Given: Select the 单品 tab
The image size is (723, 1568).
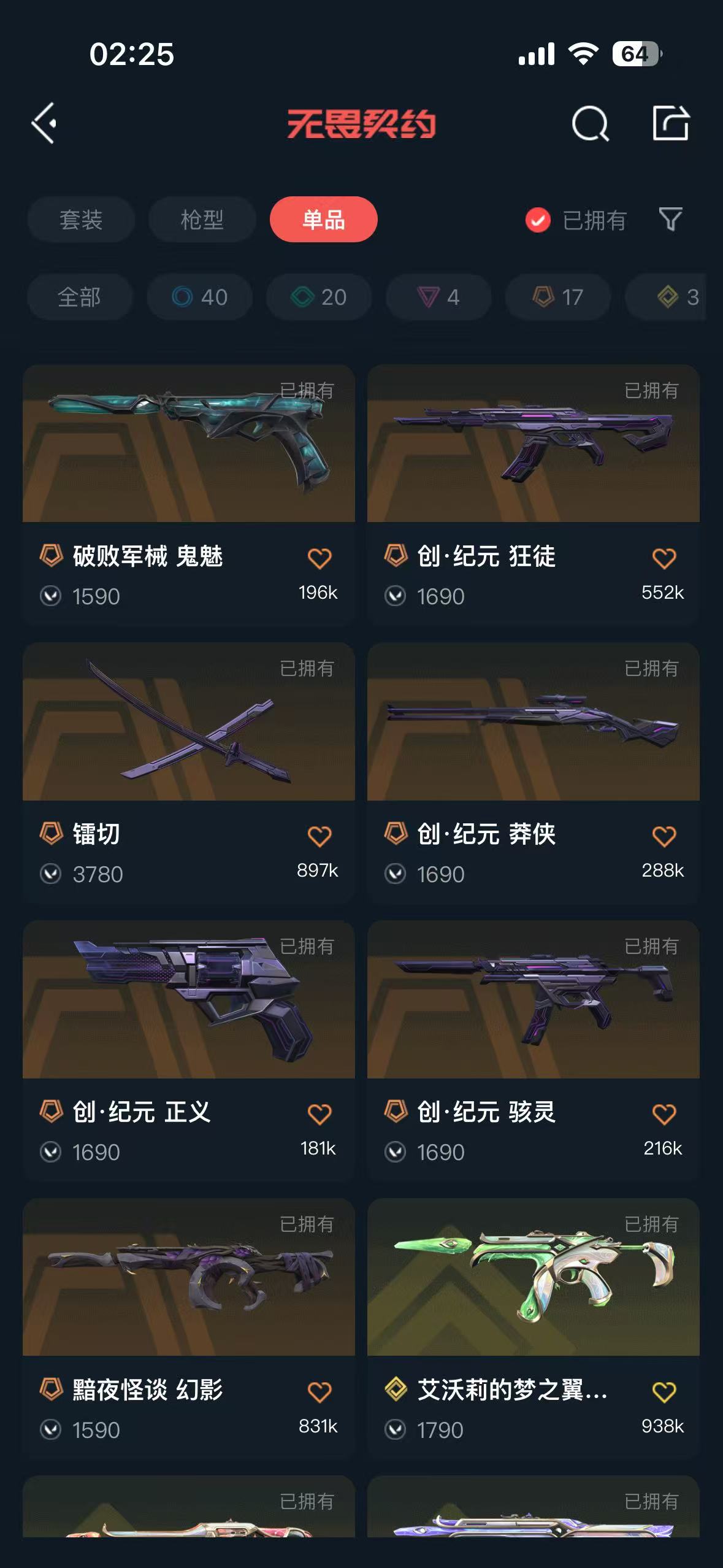Looking at the screenshot, I should tap(323, 220).
